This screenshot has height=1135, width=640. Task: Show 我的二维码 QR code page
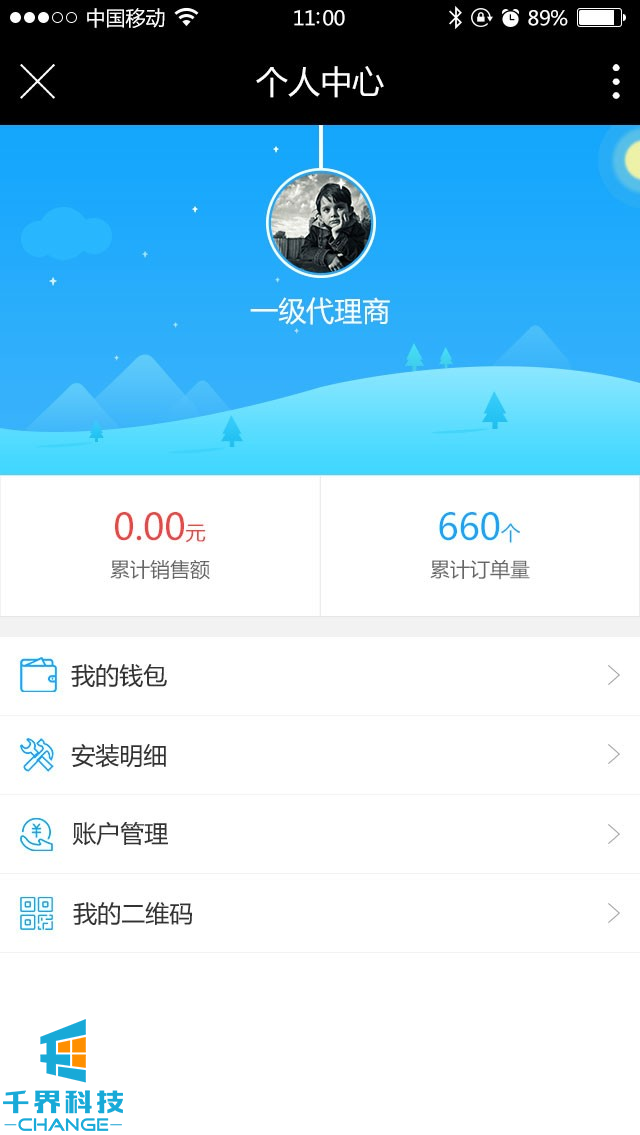(x=320, y=913)
